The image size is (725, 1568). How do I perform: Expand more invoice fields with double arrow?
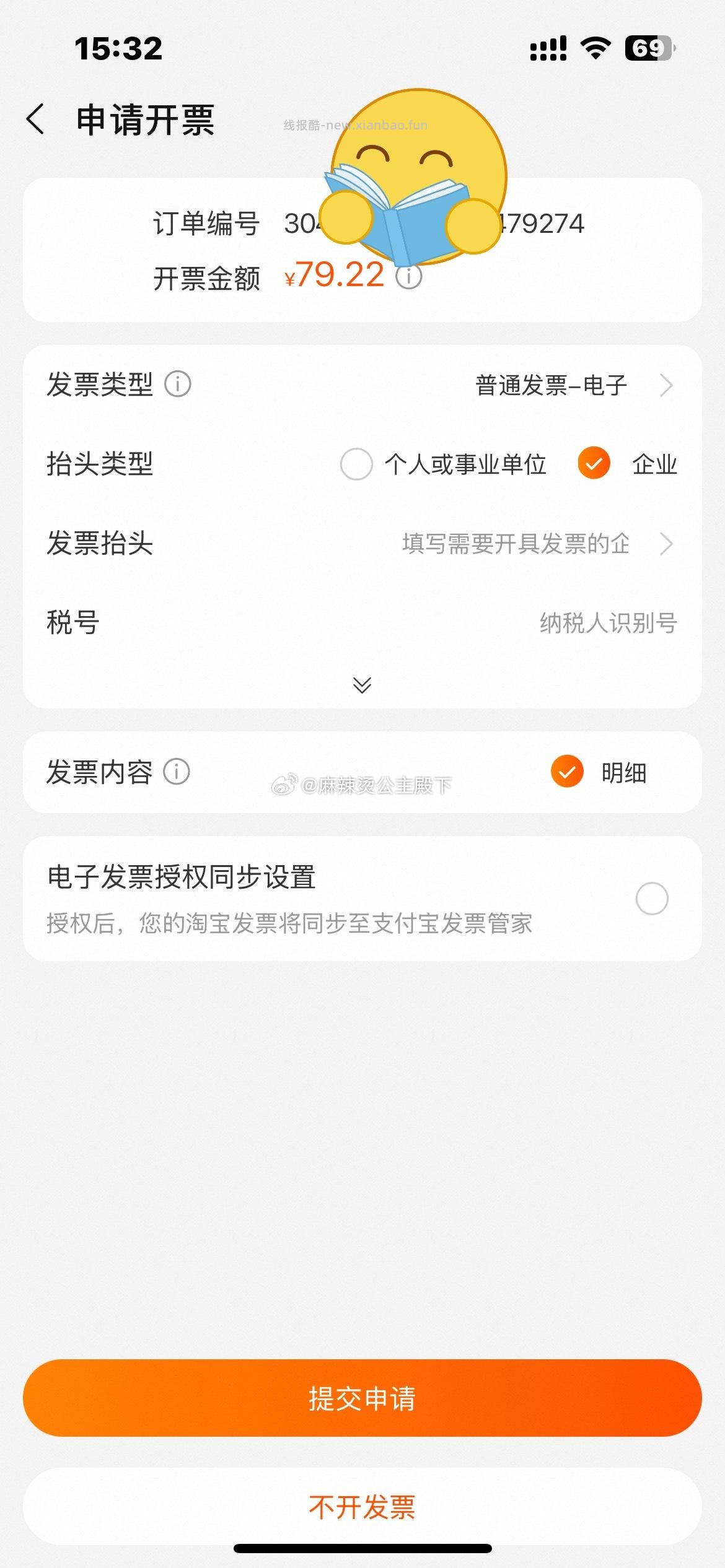click(362, 686)
